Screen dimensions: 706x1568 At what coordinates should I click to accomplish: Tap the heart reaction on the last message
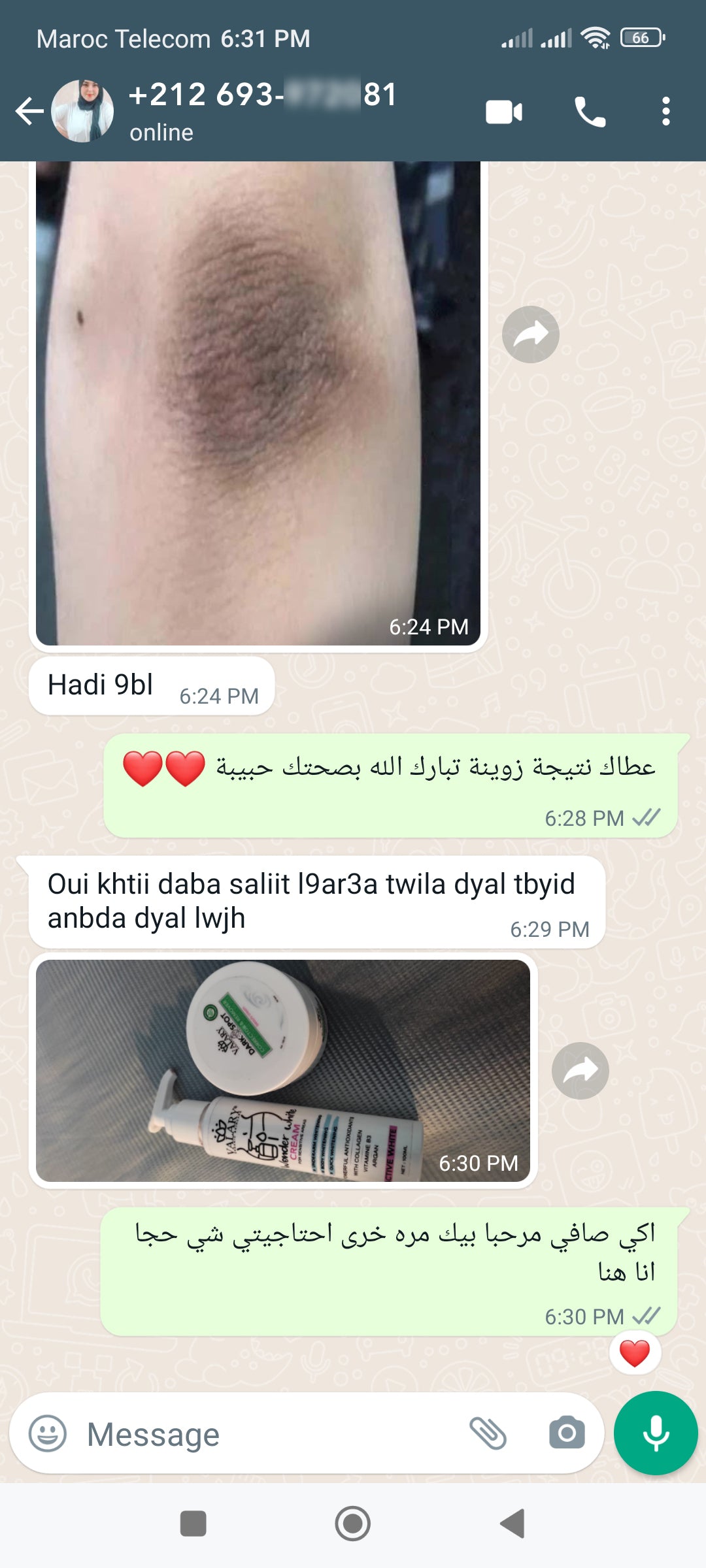(x=634, y=1352)
